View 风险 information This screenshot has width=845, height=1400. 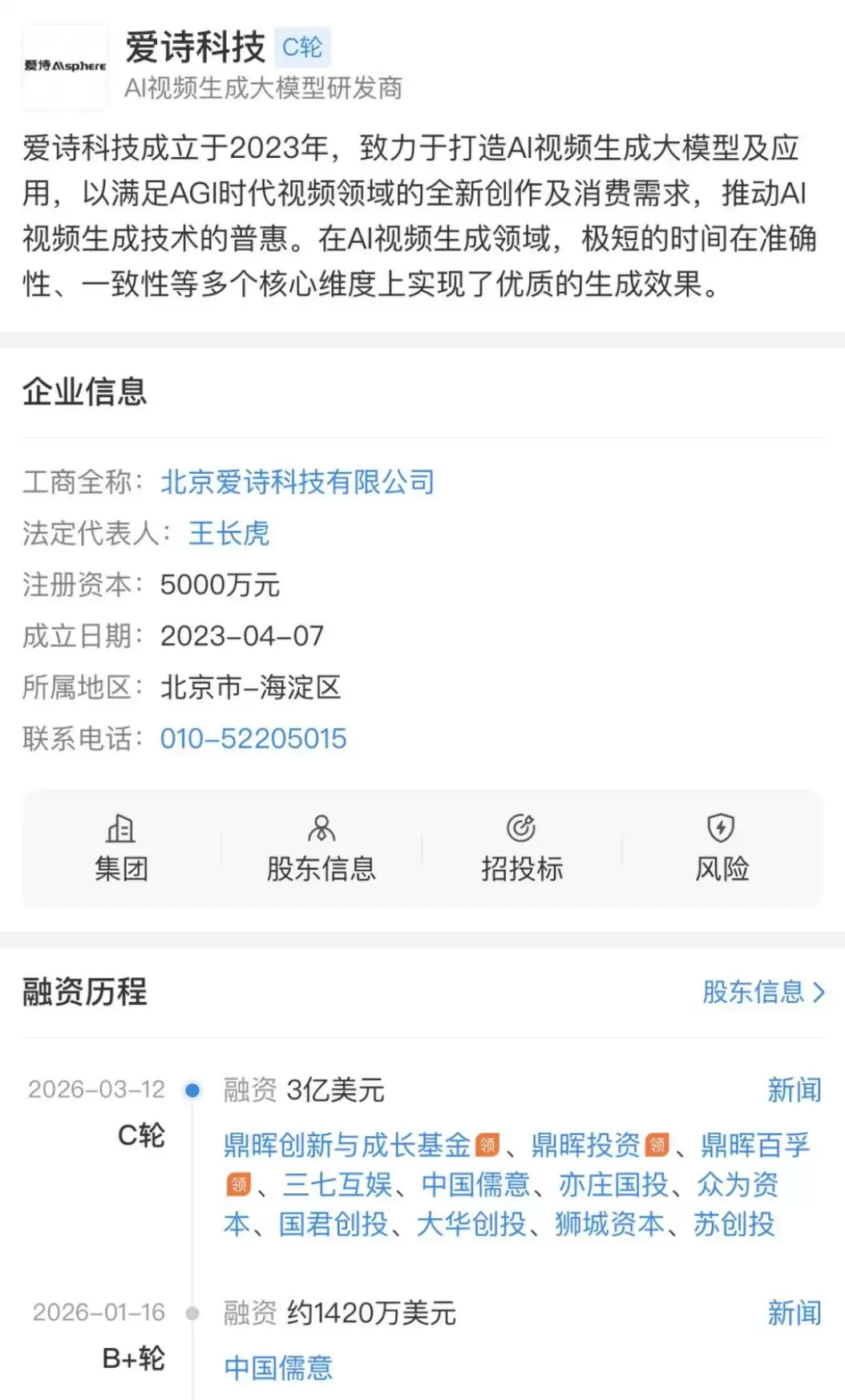tap(722, 848)
